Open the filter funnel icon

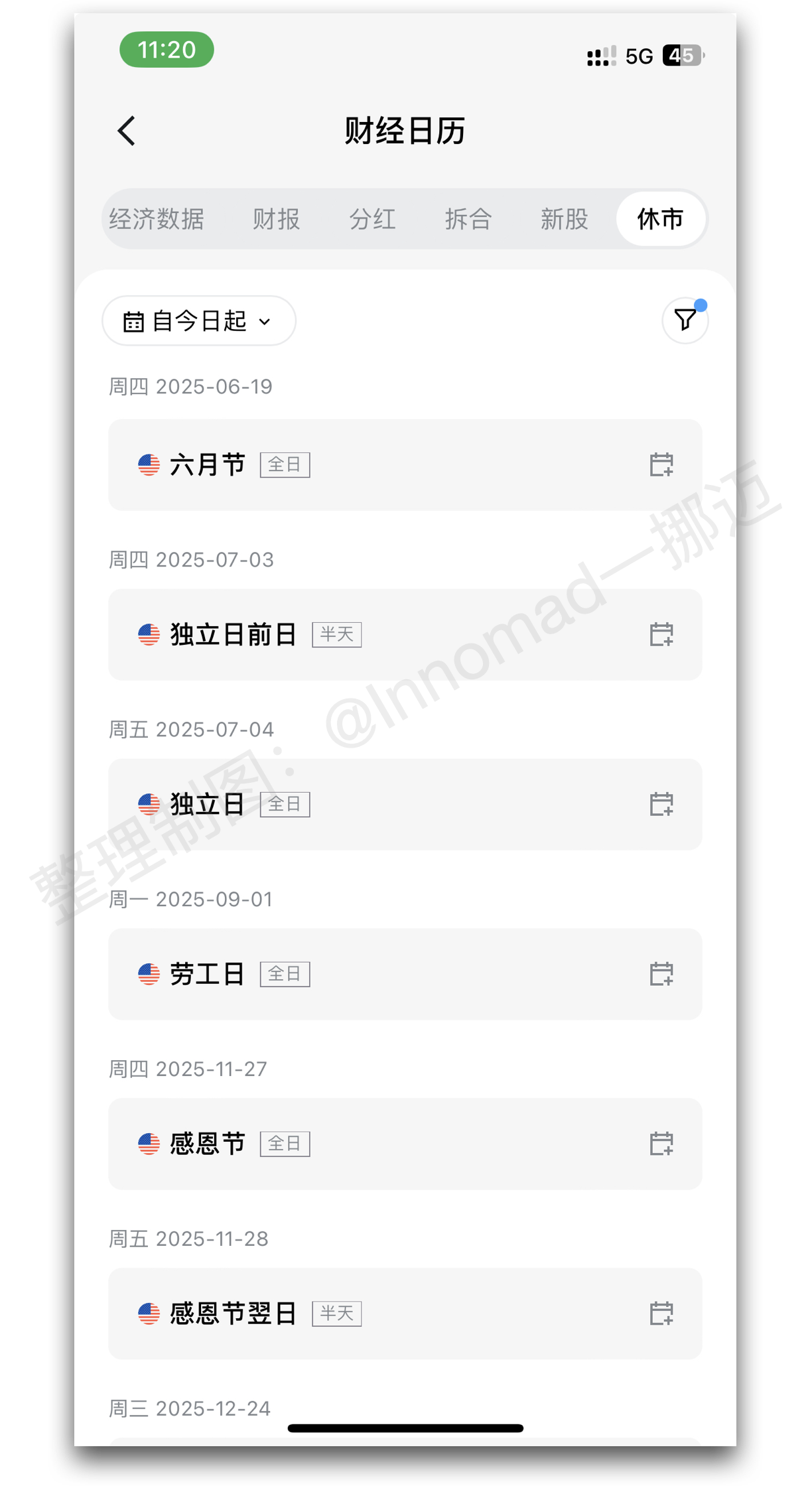pyautogui.click(x=685, y=320)
